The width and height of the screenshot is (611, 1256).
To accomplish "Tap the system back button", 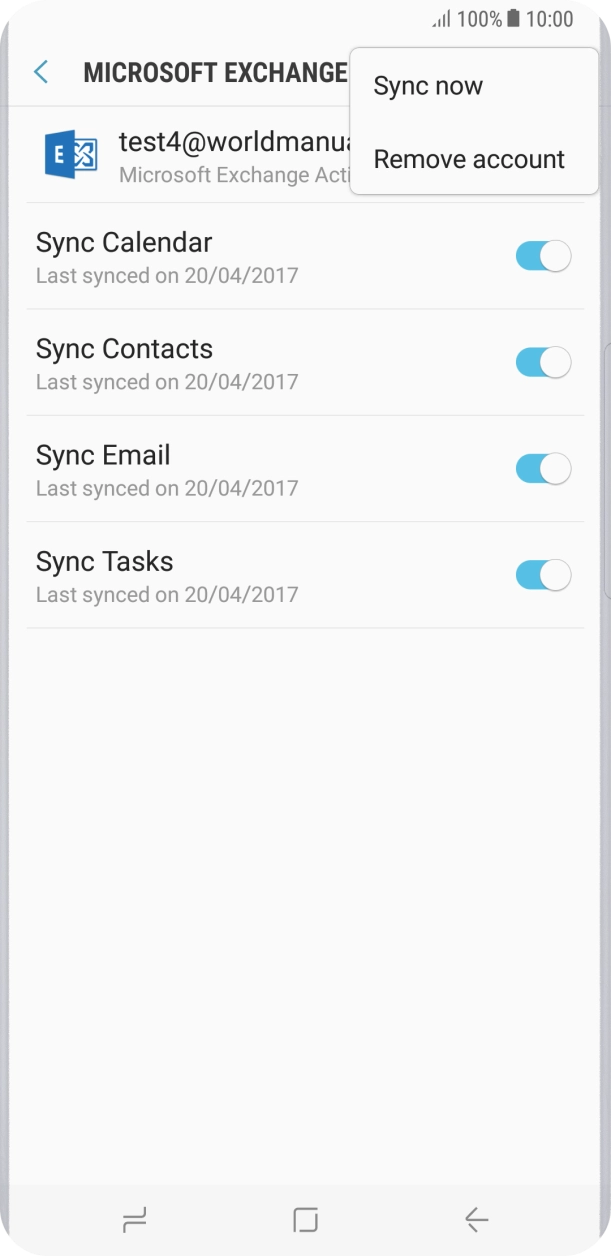I will pyautogui.click(x=476, y=1219).
